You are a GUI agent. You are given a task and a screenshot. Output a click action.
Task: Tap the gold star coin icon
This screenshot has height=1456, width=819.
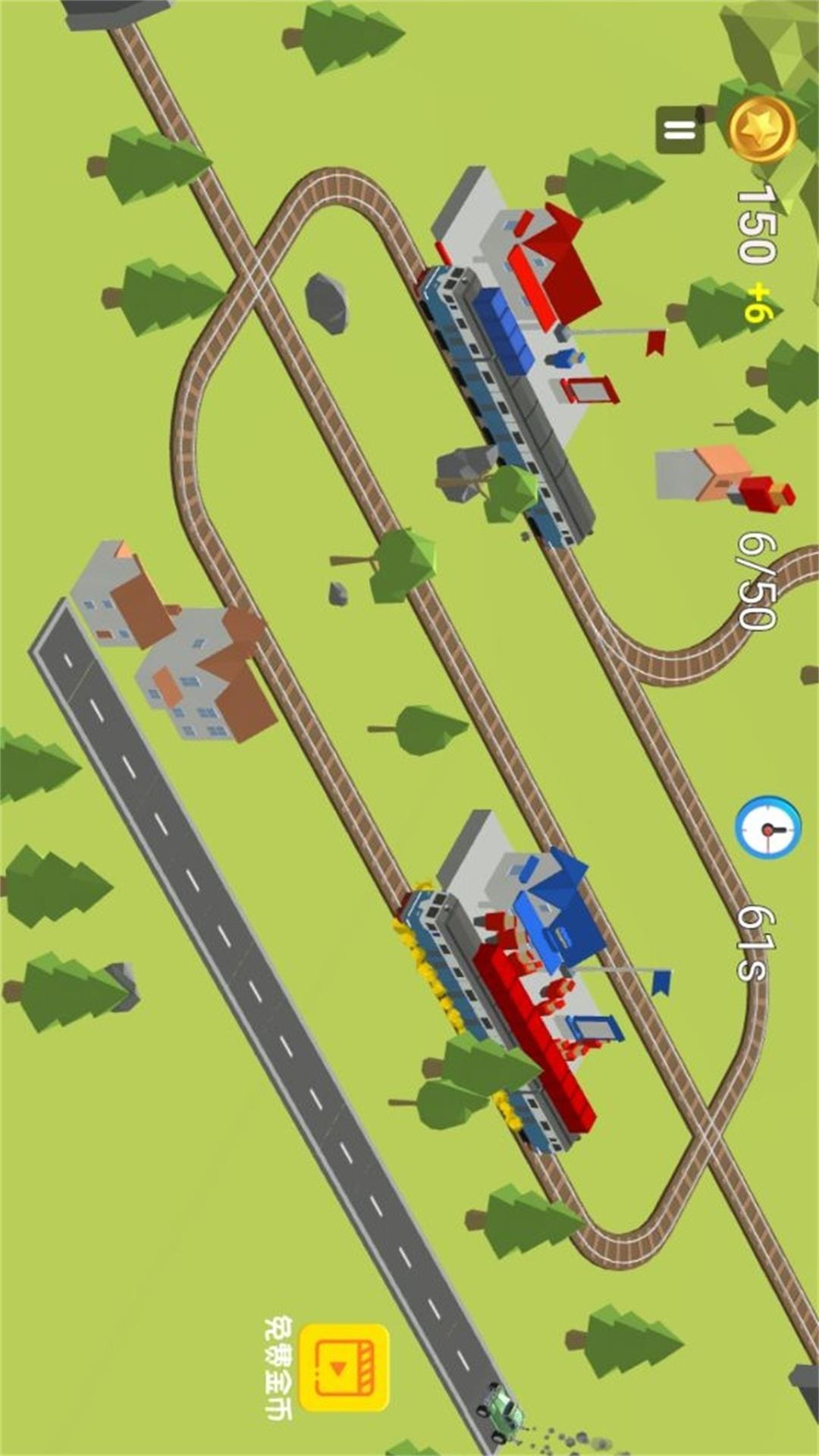761,130
